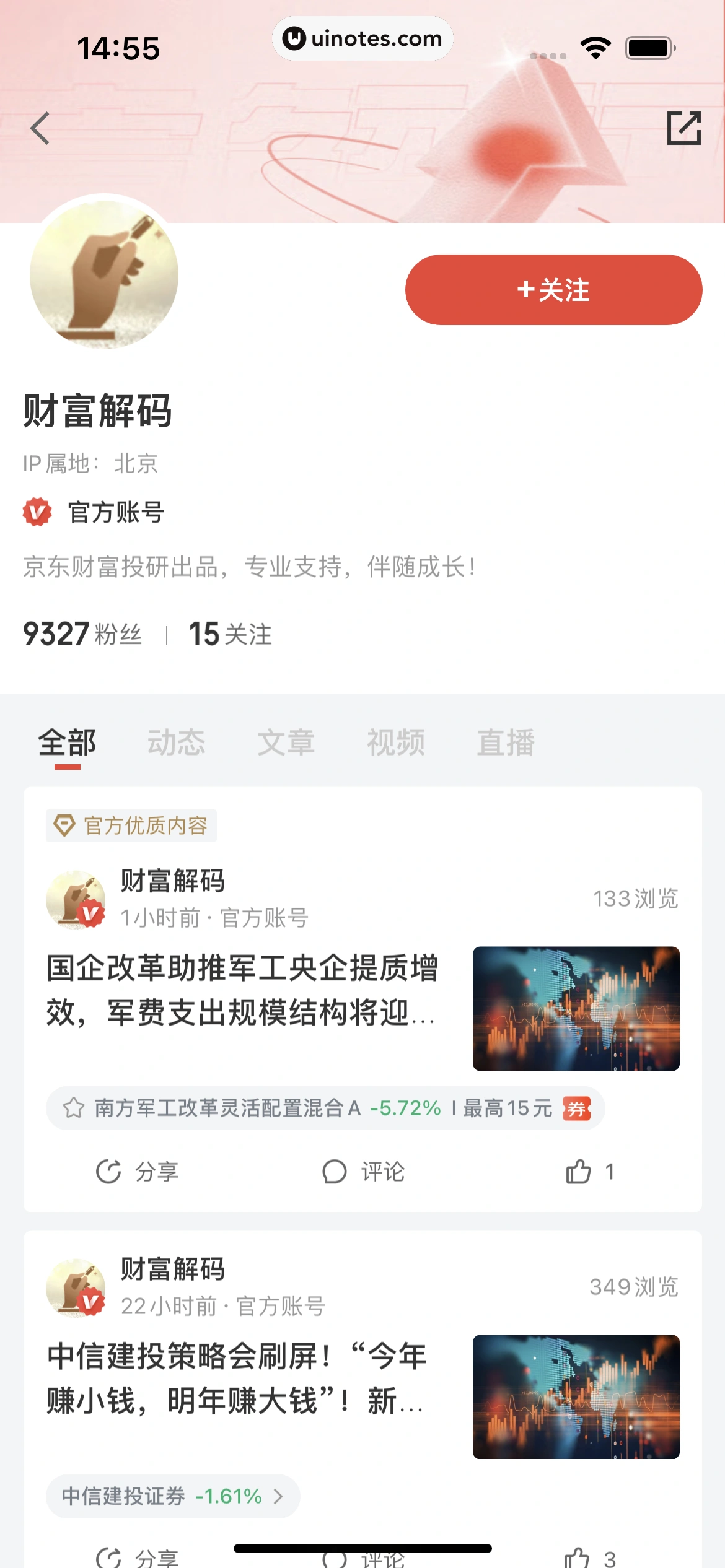Open the article 中信建投策略会刷屏
Screen dimensions: 725x1568
pyautogui.click(x=237, y=1379)
